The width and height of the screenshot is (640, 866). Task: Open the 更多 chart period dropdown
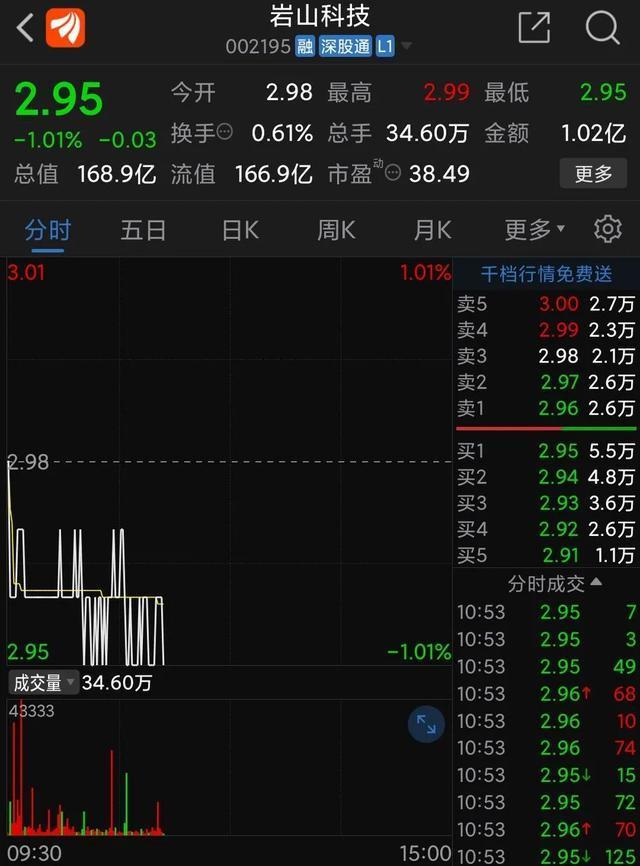534,230
